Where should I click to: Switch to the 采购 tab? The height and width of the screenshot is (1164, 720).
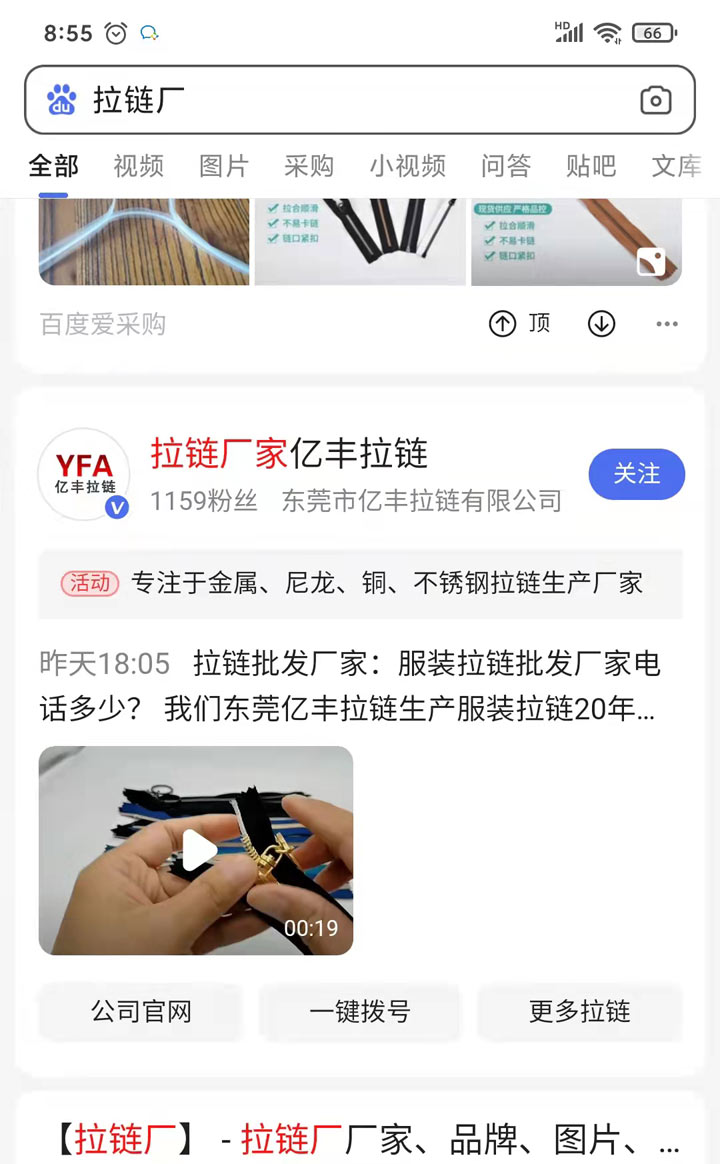[x=309, y=166]
